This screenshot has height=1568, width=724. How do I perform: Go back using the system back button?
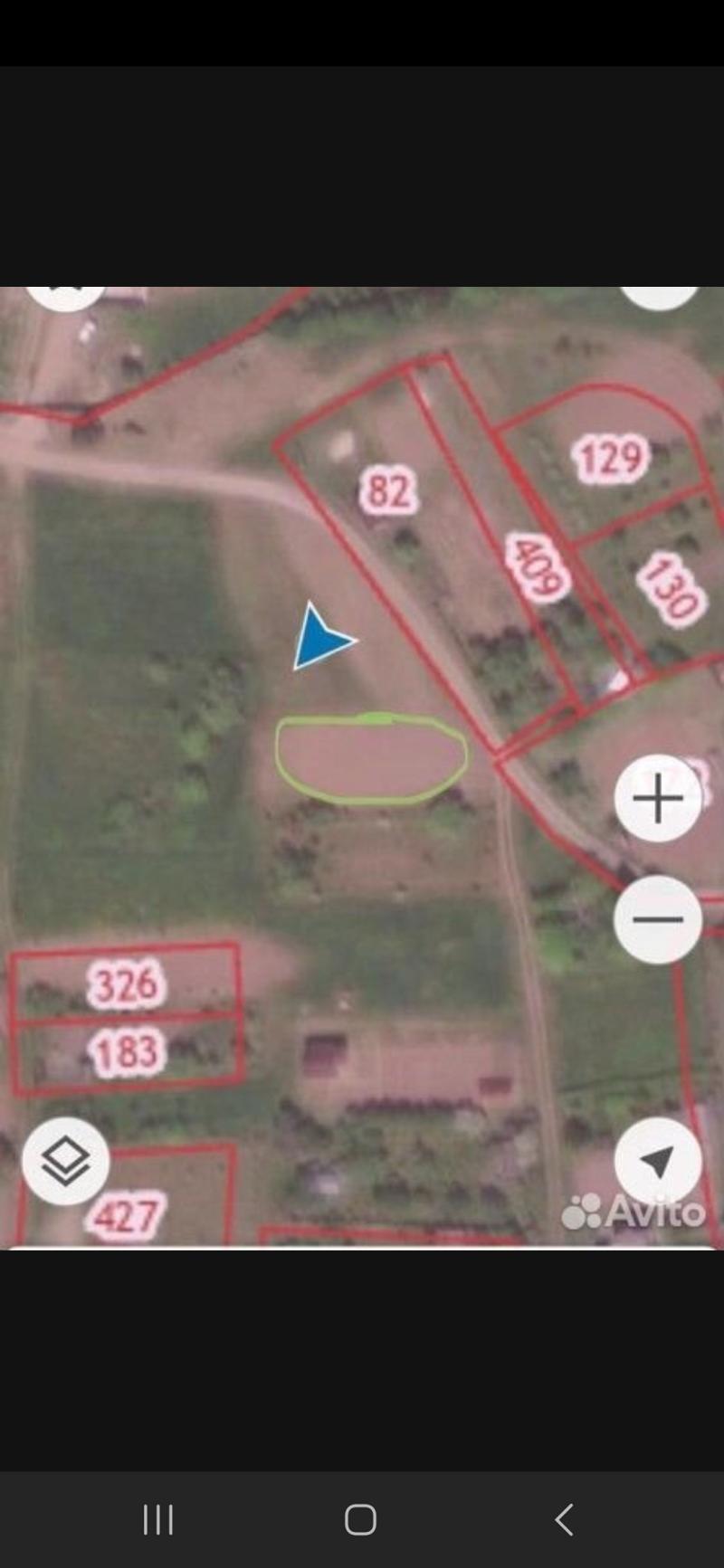(564, 1520)
